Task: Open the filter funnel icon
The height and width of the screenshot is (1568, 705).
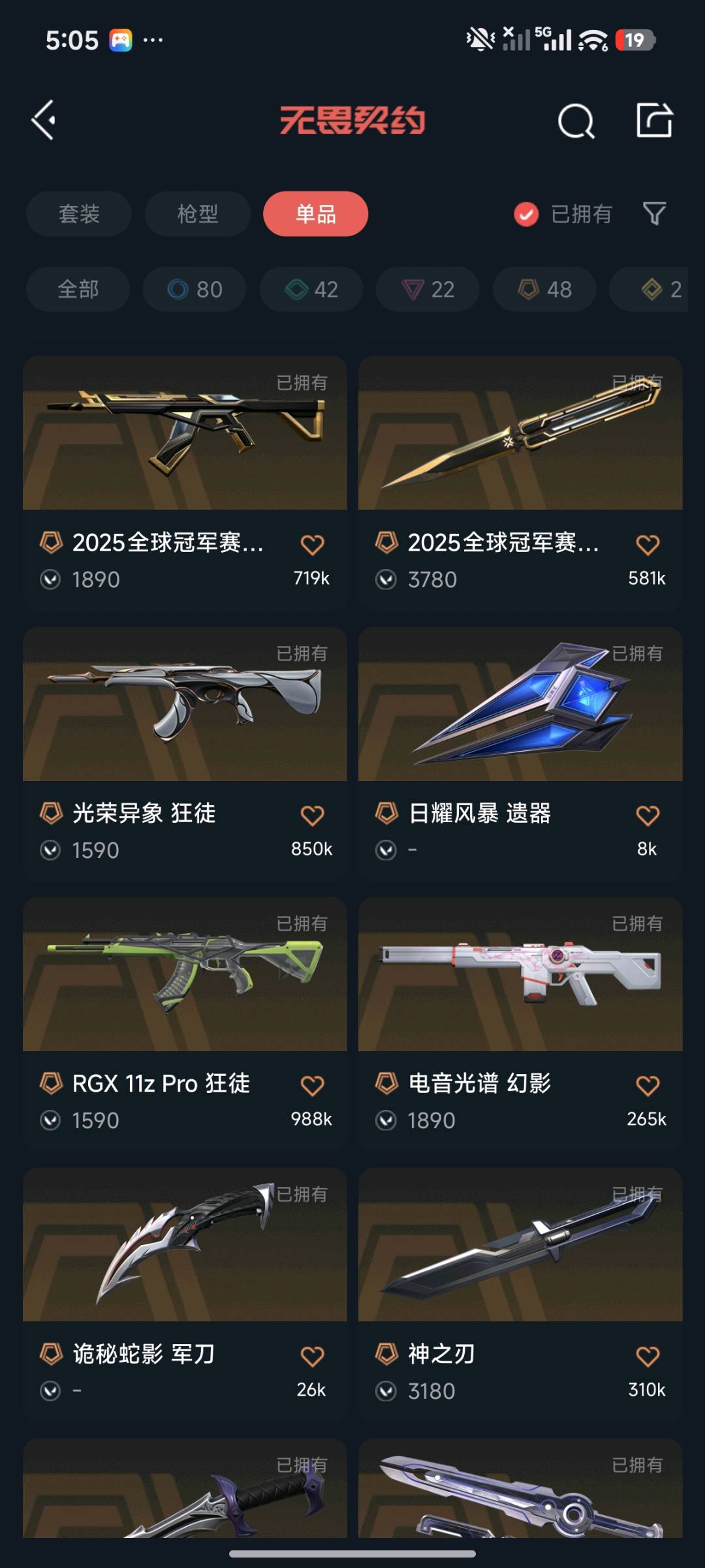Action: [654, 213]
